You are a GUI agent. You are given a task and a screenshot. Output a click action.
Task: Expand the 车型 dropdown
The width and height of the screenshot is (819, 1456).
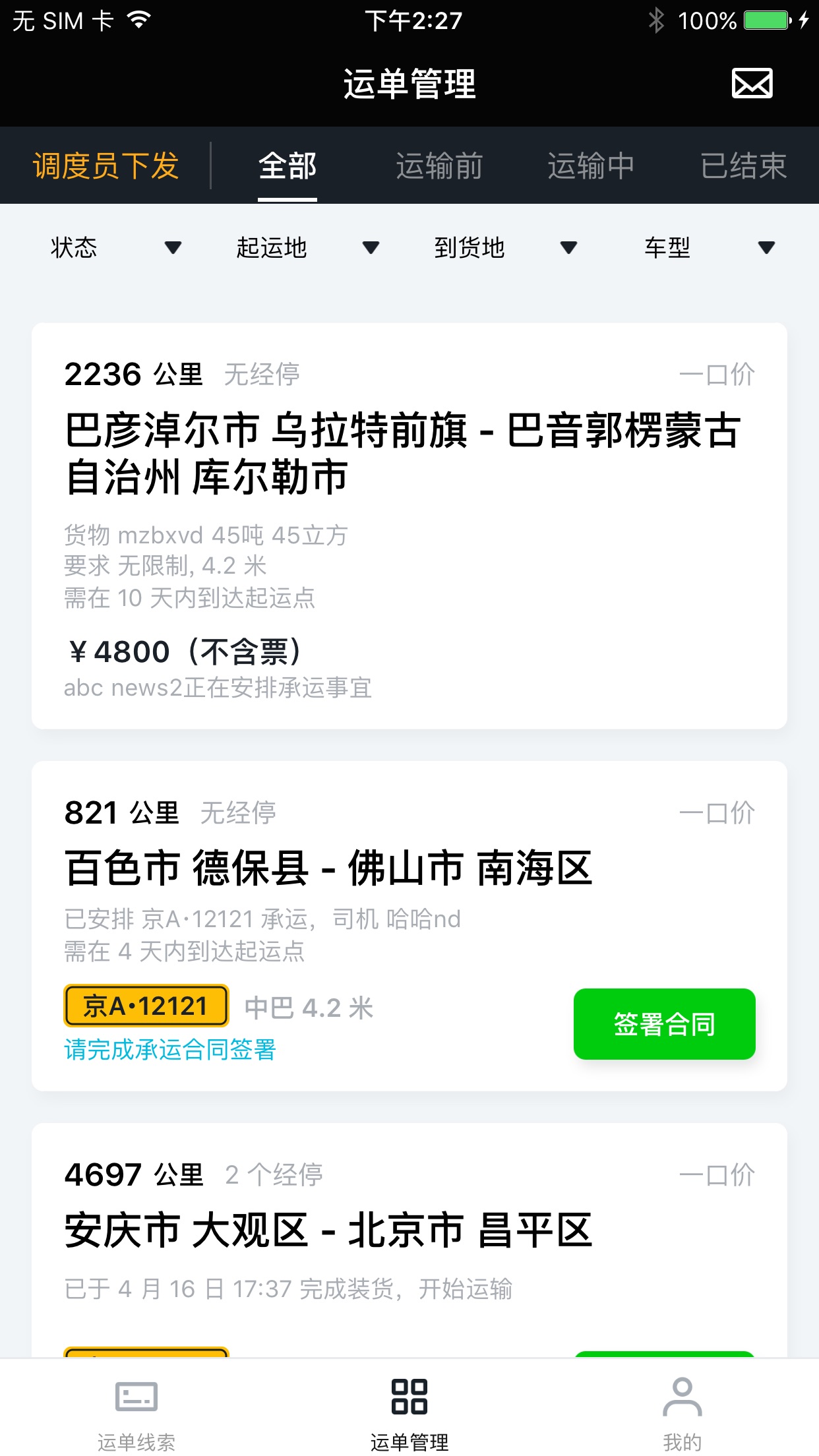pos(709,248)
